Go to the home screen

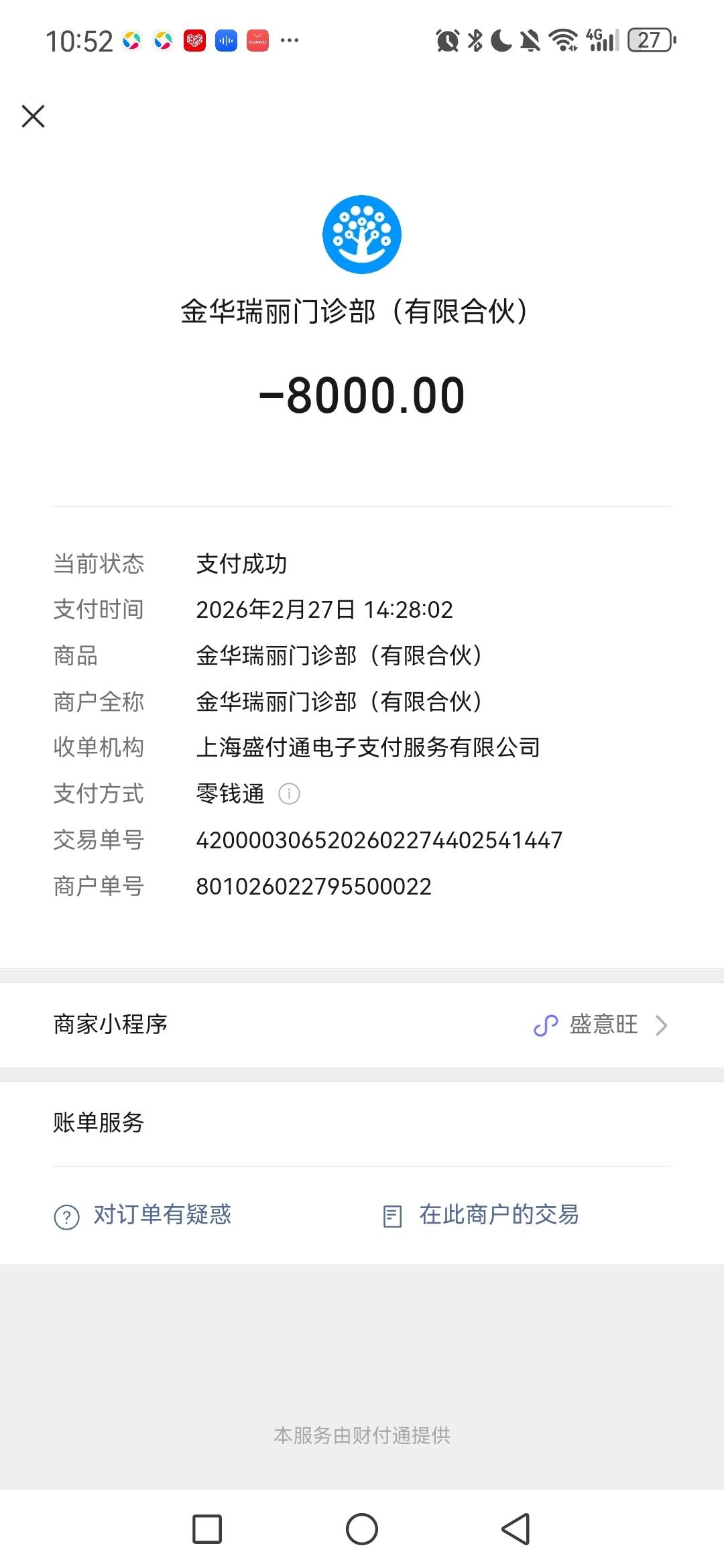pos(362,1529)
